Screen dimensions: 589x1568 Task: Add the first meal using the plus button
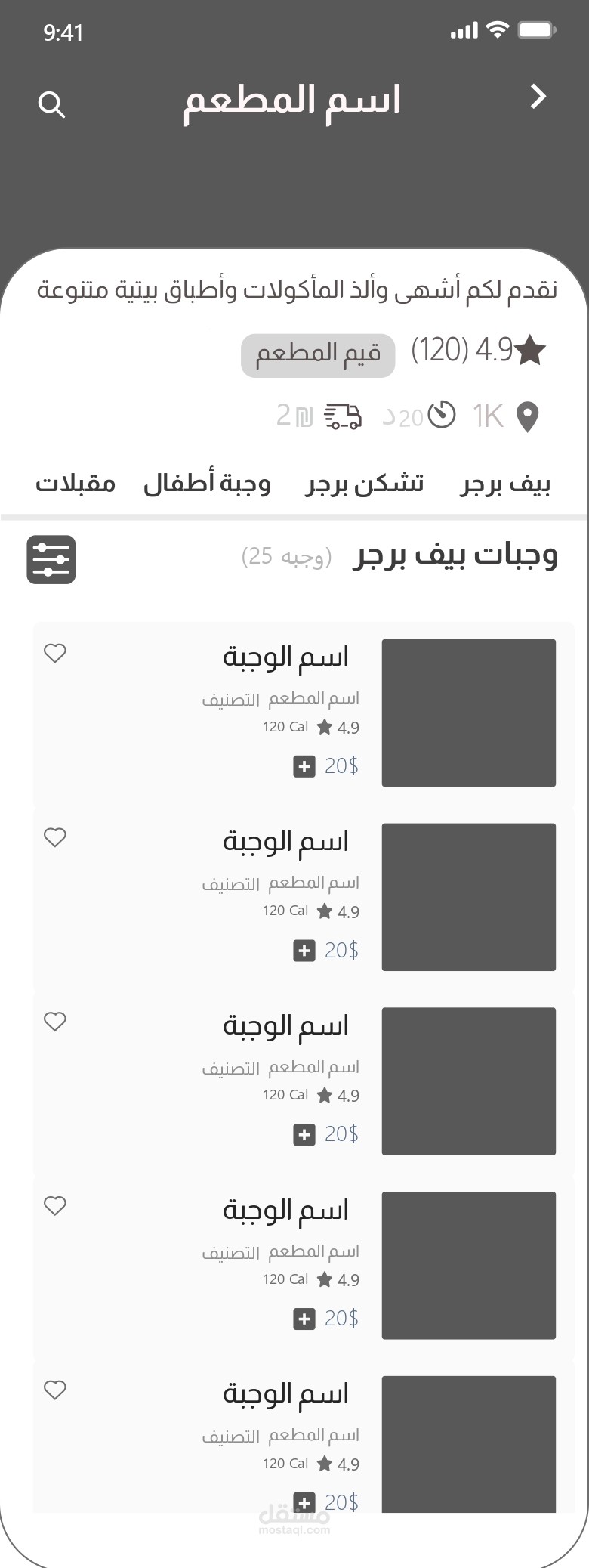pos(304,766)
